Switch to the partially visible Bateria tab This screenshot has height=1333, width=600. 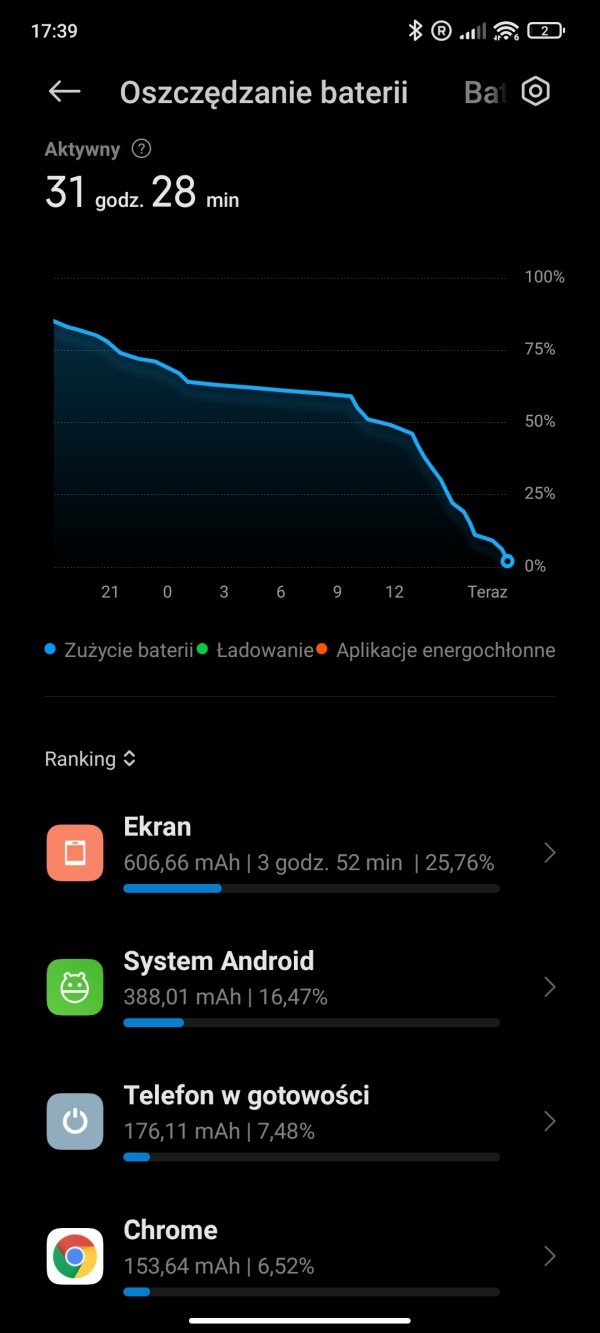pyautogui.click(x=486, y=93)
